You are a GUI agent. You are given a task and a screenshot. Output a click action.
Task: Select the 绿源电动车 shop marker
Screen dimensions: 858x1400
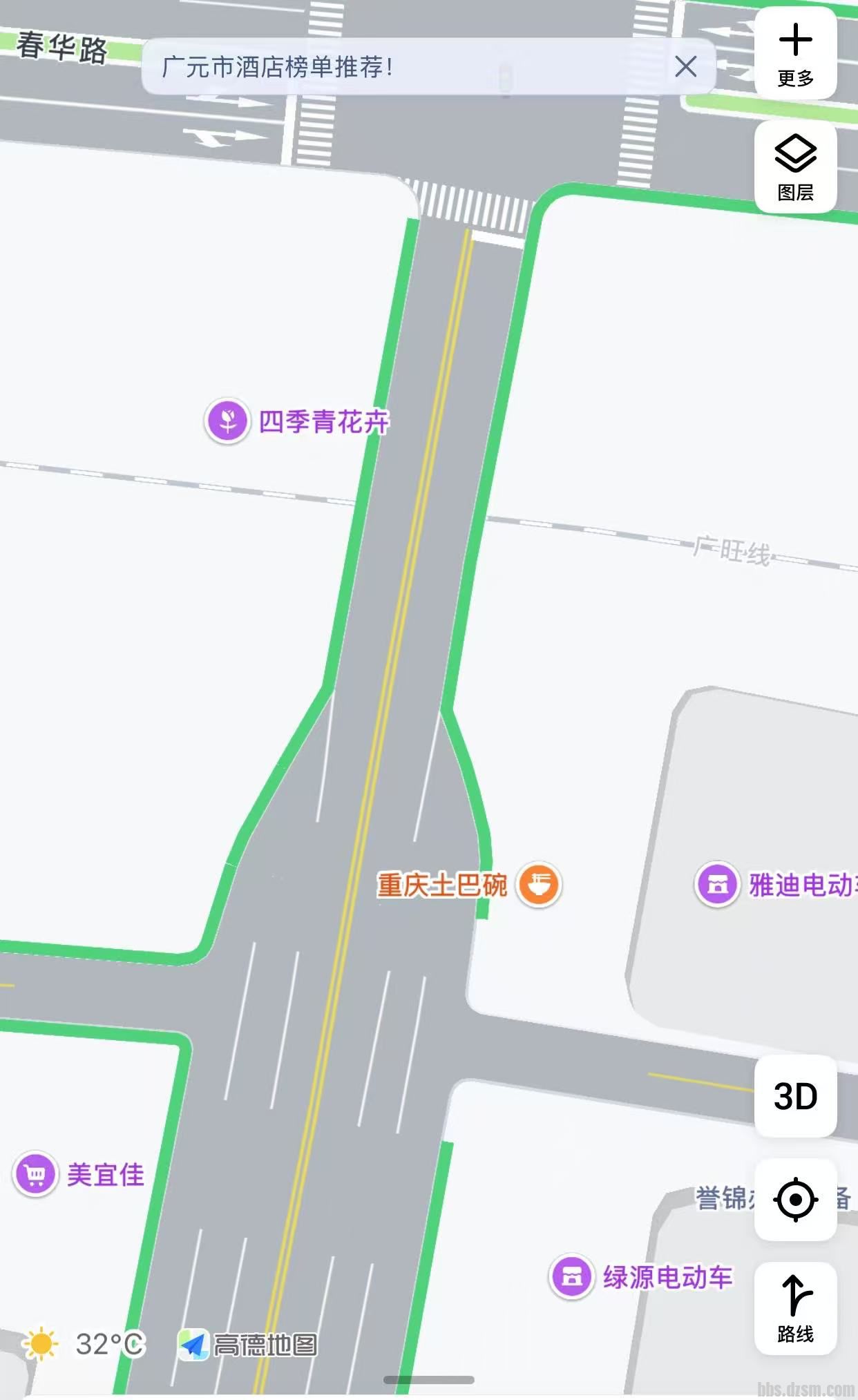[571, 1276]
